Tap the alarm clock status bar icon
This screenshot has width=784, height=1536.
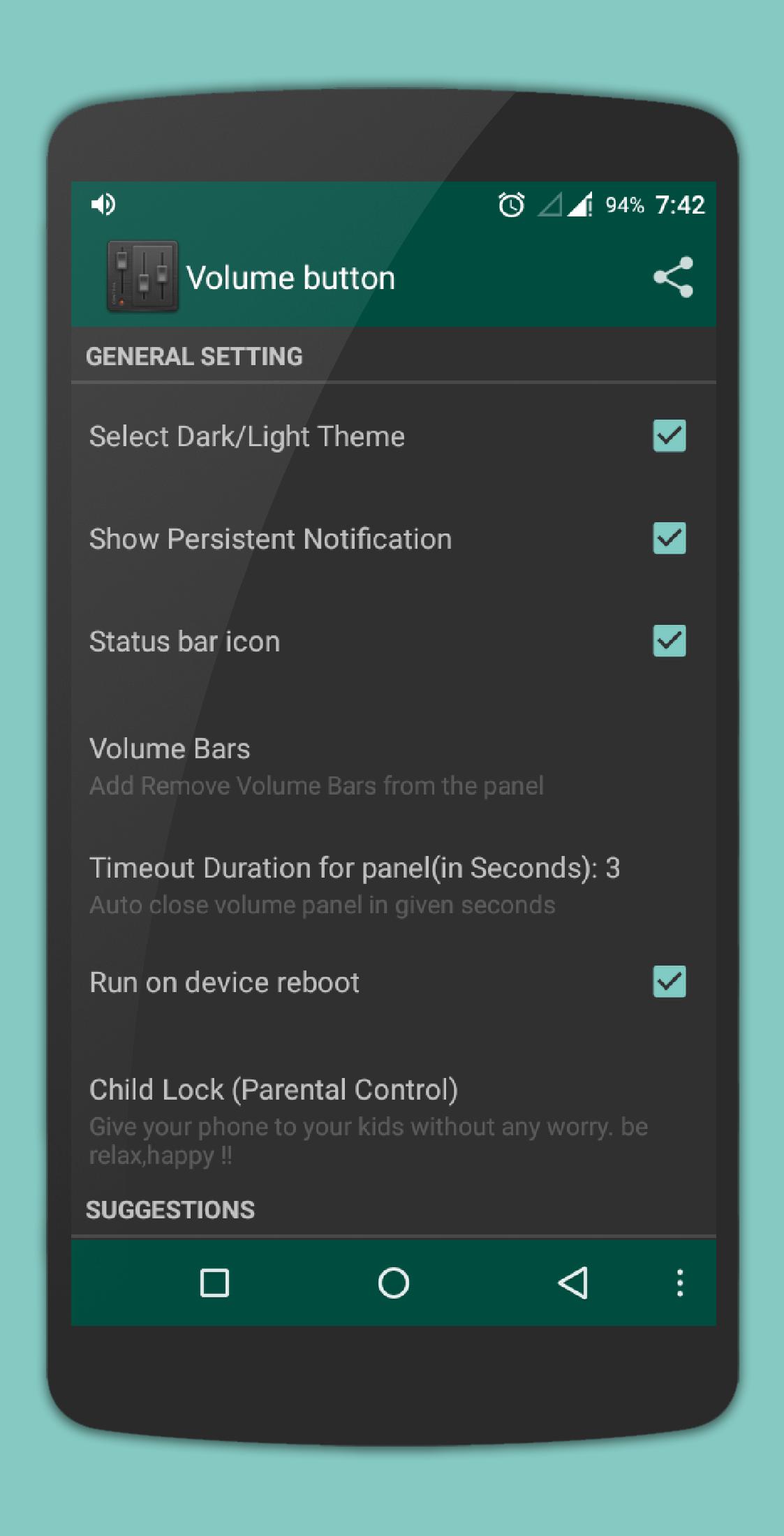point(509,205)
